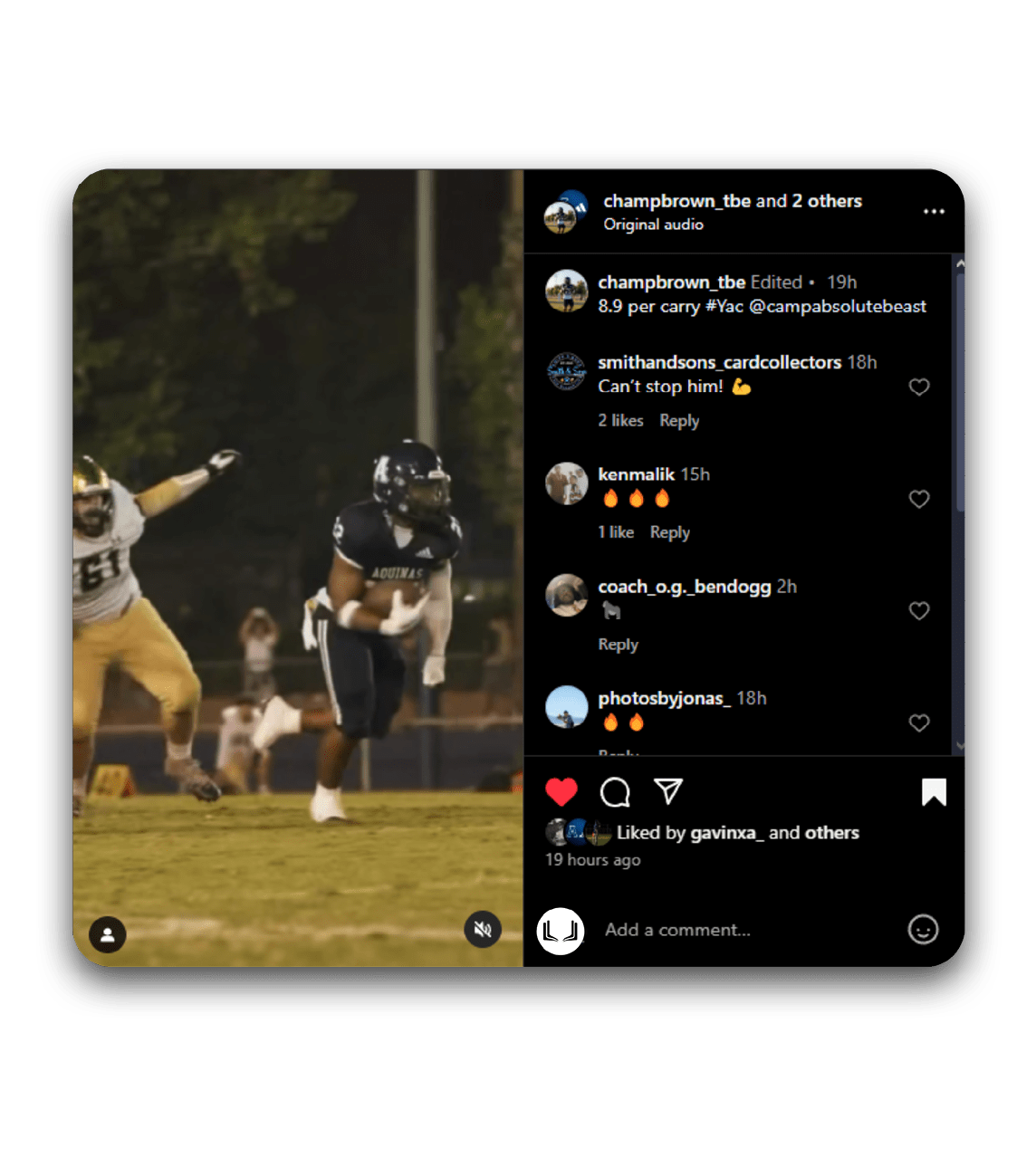
Task: Remove the post from saved bookmarks
Action: [x=934, y=792]
